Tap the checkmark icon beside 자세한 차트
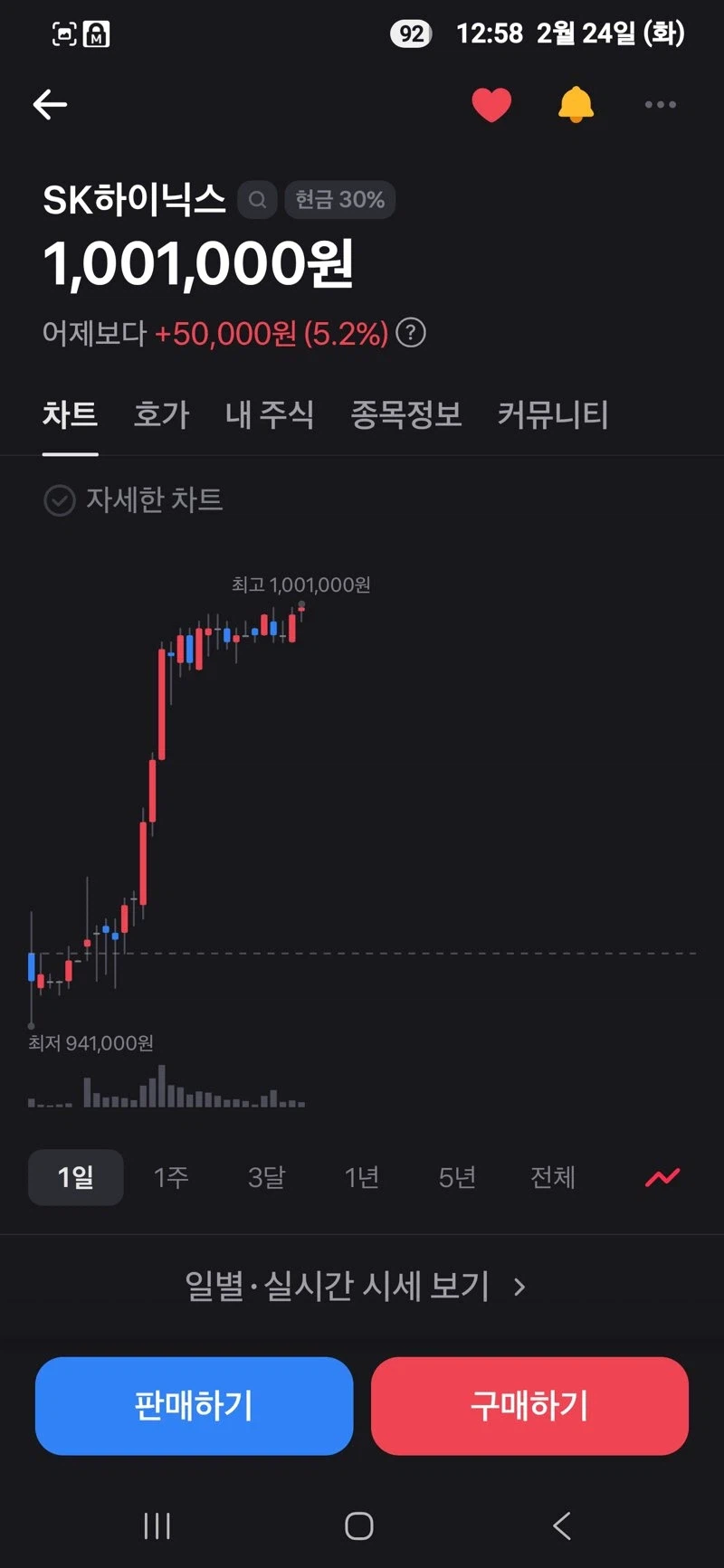 coord(57,499)
